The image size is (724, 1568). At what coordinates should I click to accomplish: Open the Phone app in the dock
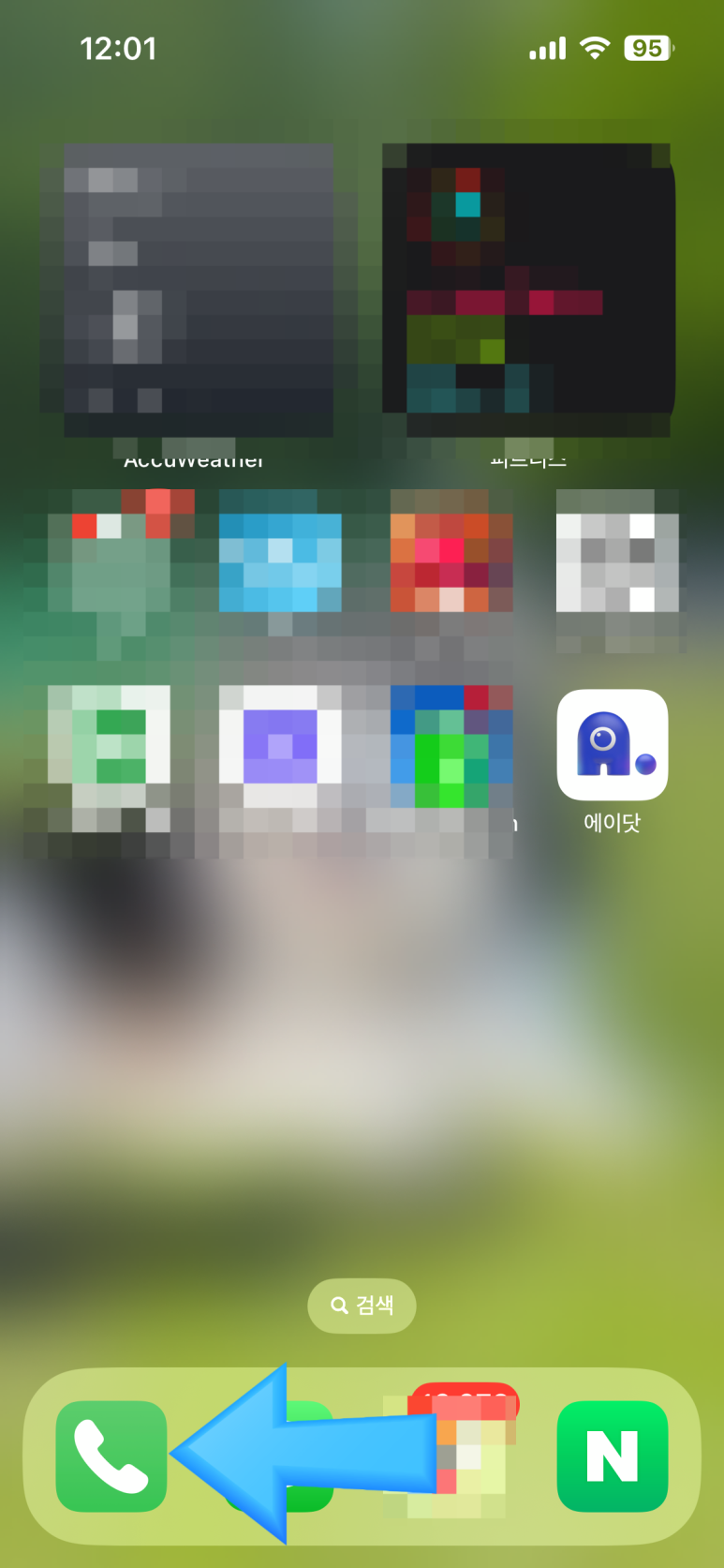[x=111, y=1456]
